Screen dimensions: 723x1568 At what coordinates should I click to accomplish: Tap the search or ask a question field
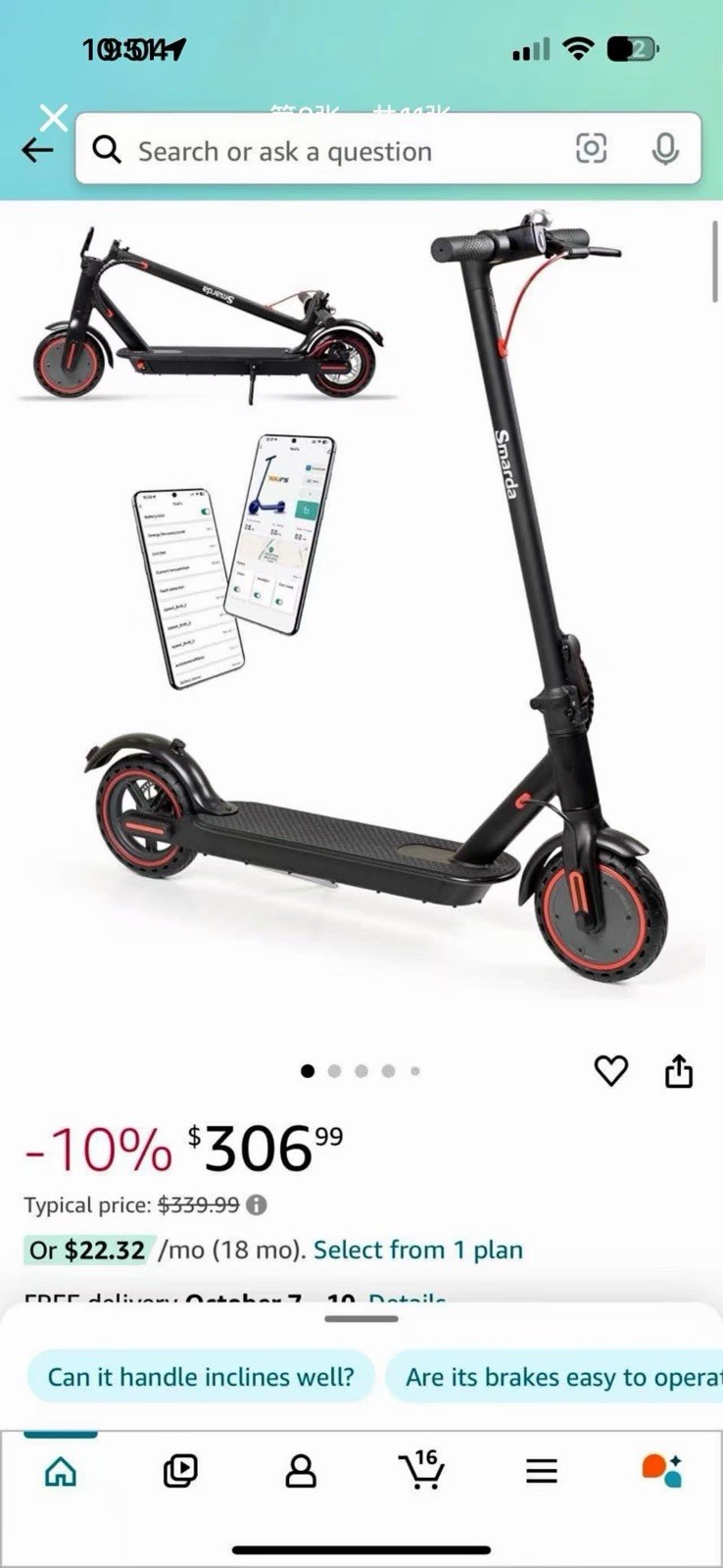pos(333,151)
